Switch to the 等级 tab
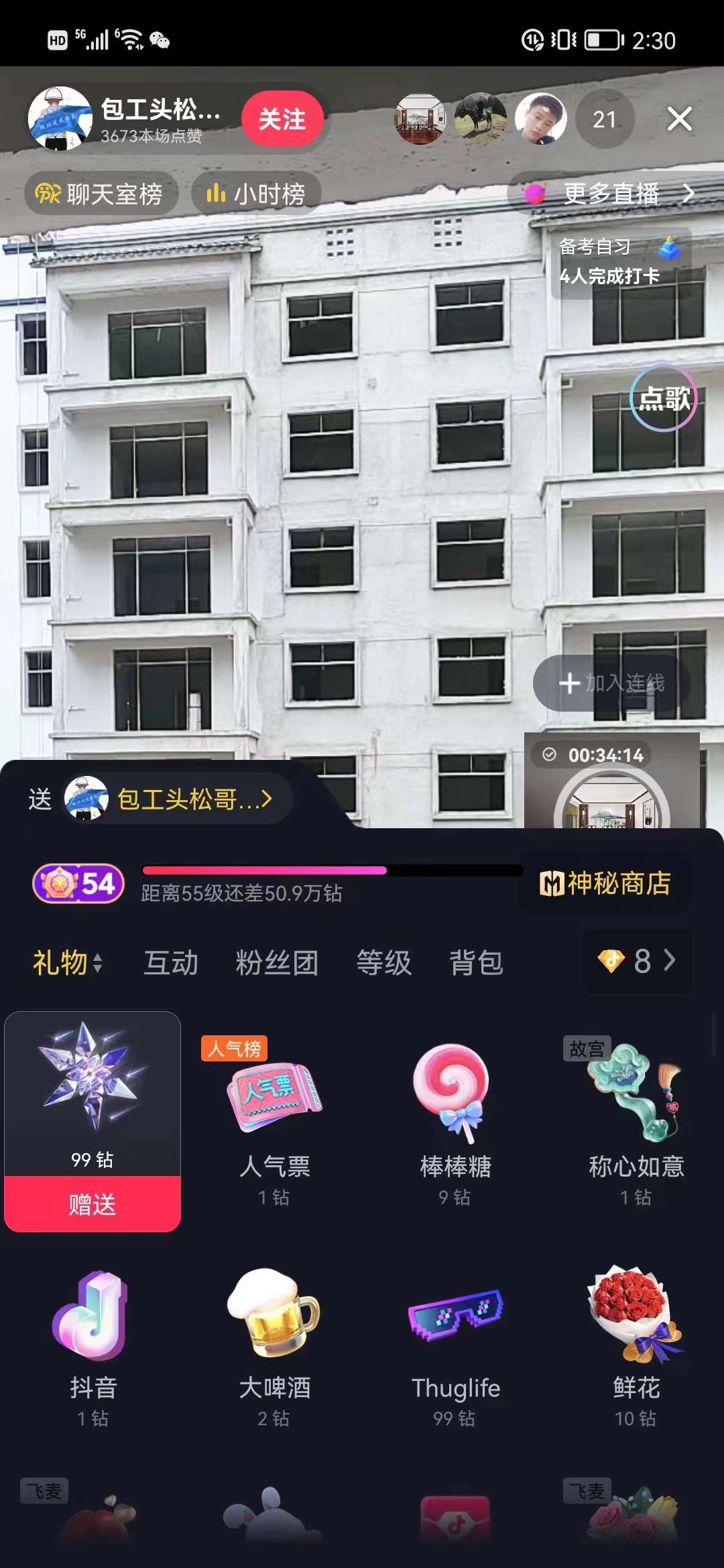Screen dimensions: 724x1568 pyautogui.click(x=383, y=963)
